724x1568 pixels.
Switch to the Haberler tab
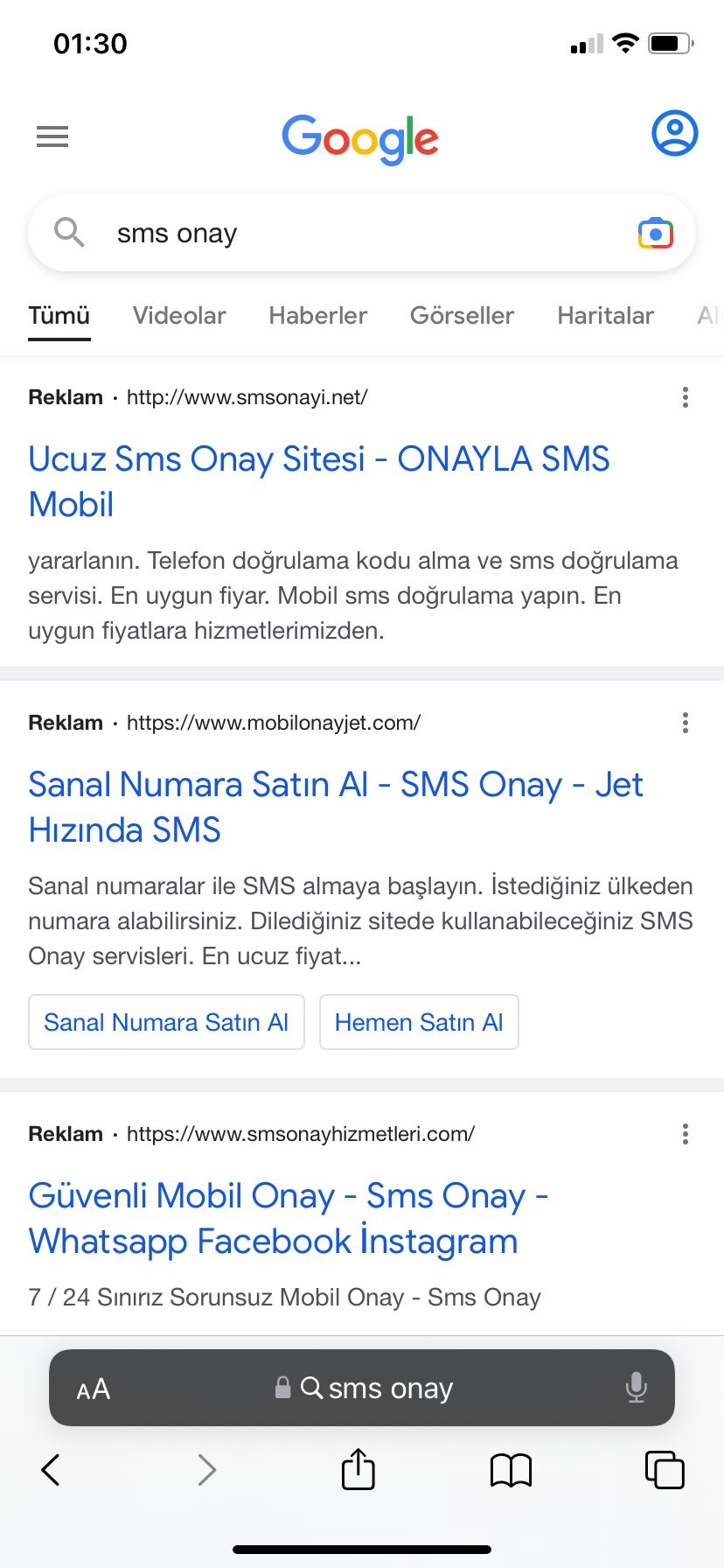pyautogui.click(x=317, y=316)
